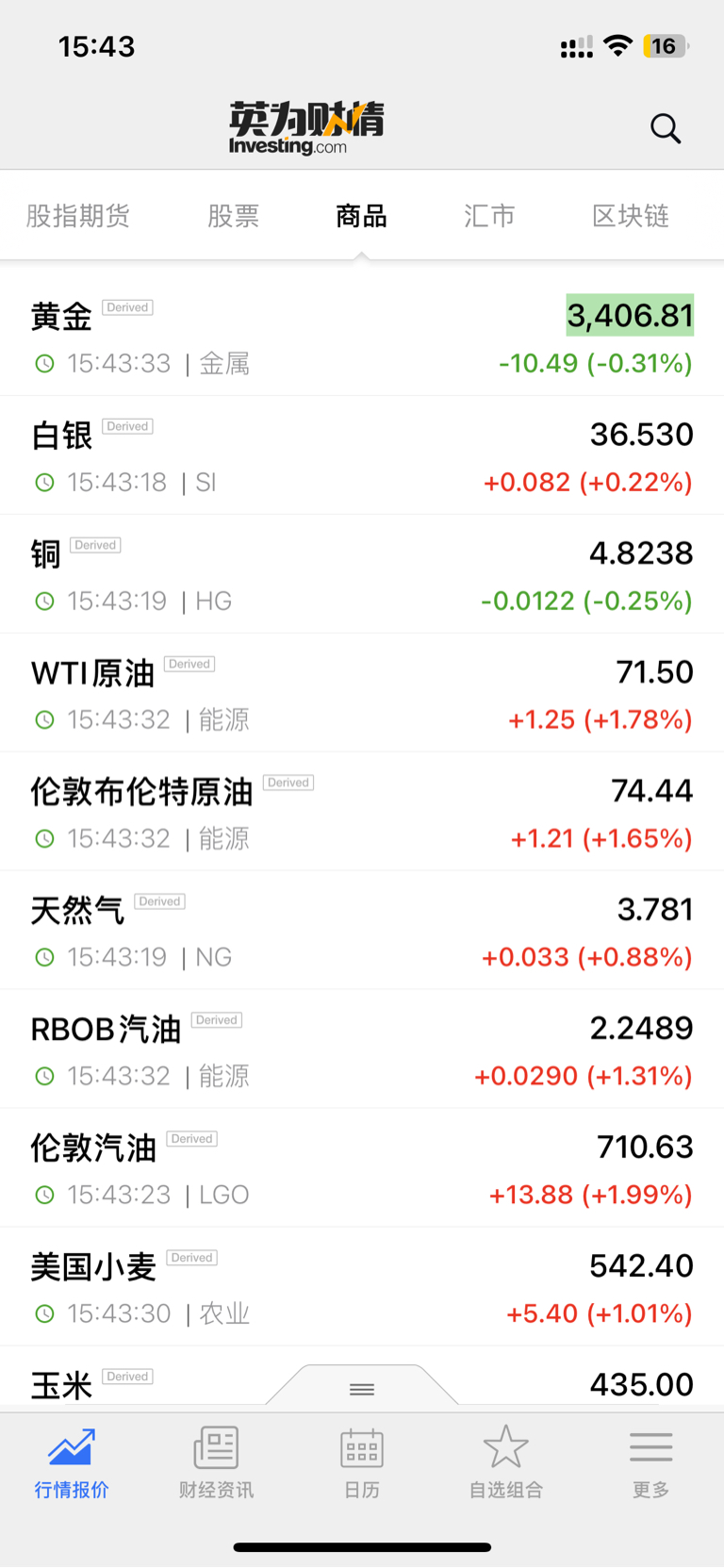Go to the 财经资讯 tab

click(217, 1461)
